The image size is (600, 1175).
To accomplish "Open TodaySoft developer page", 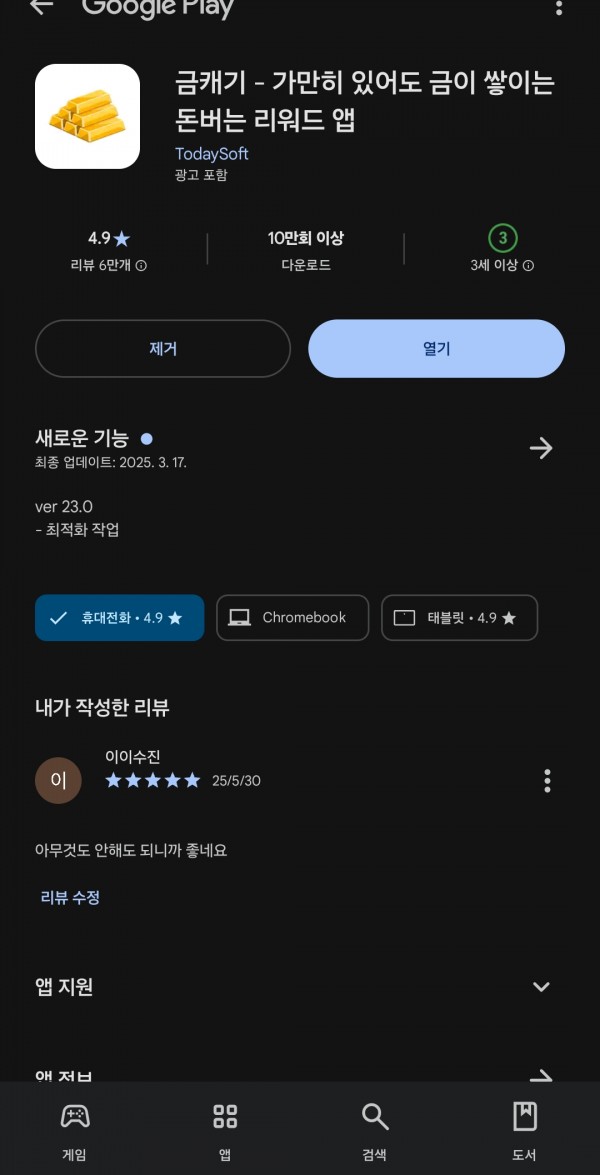I will [211, 154].
